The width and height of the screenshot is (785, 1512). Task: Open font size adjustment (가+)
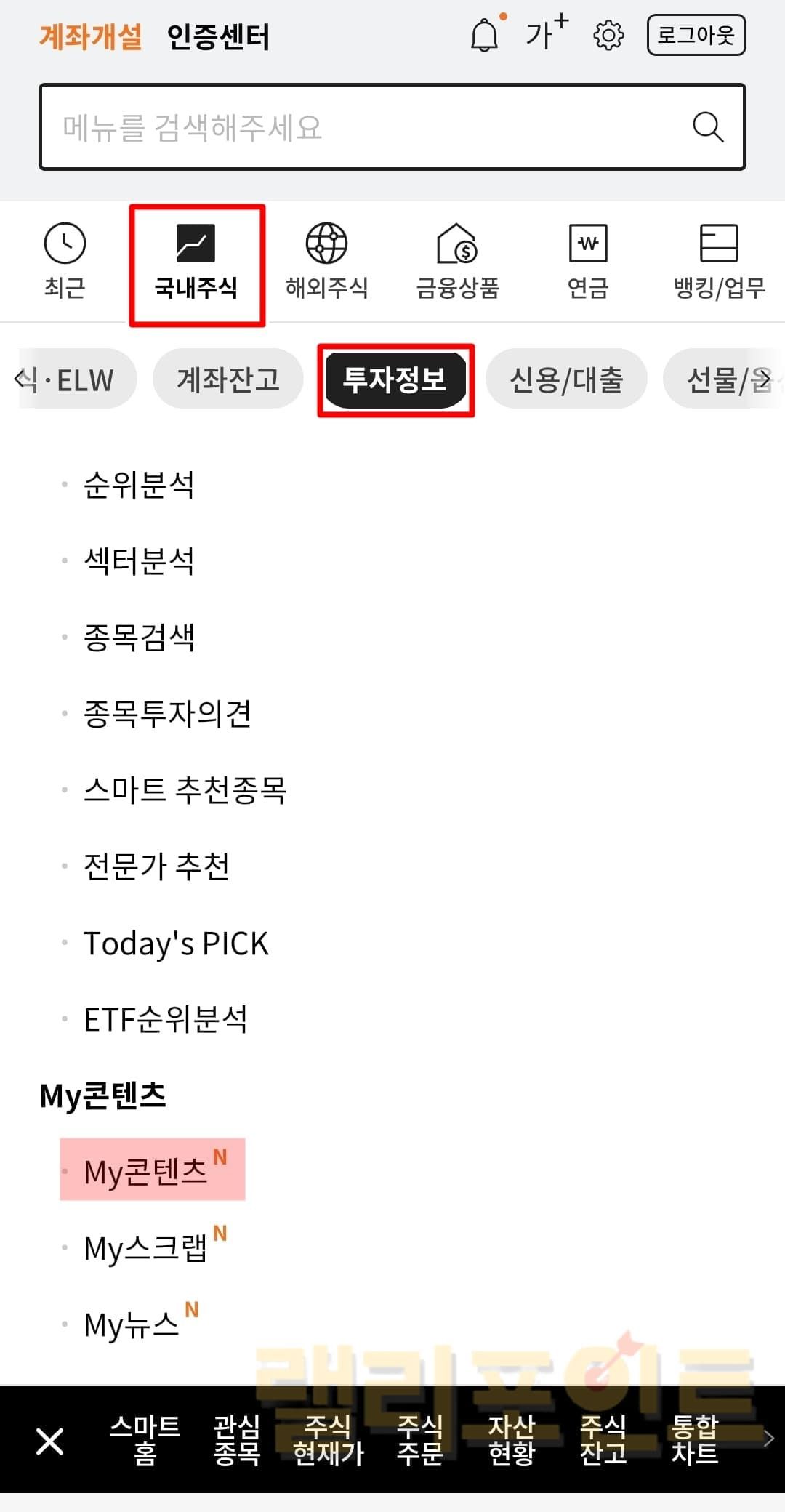click(547, 33)
